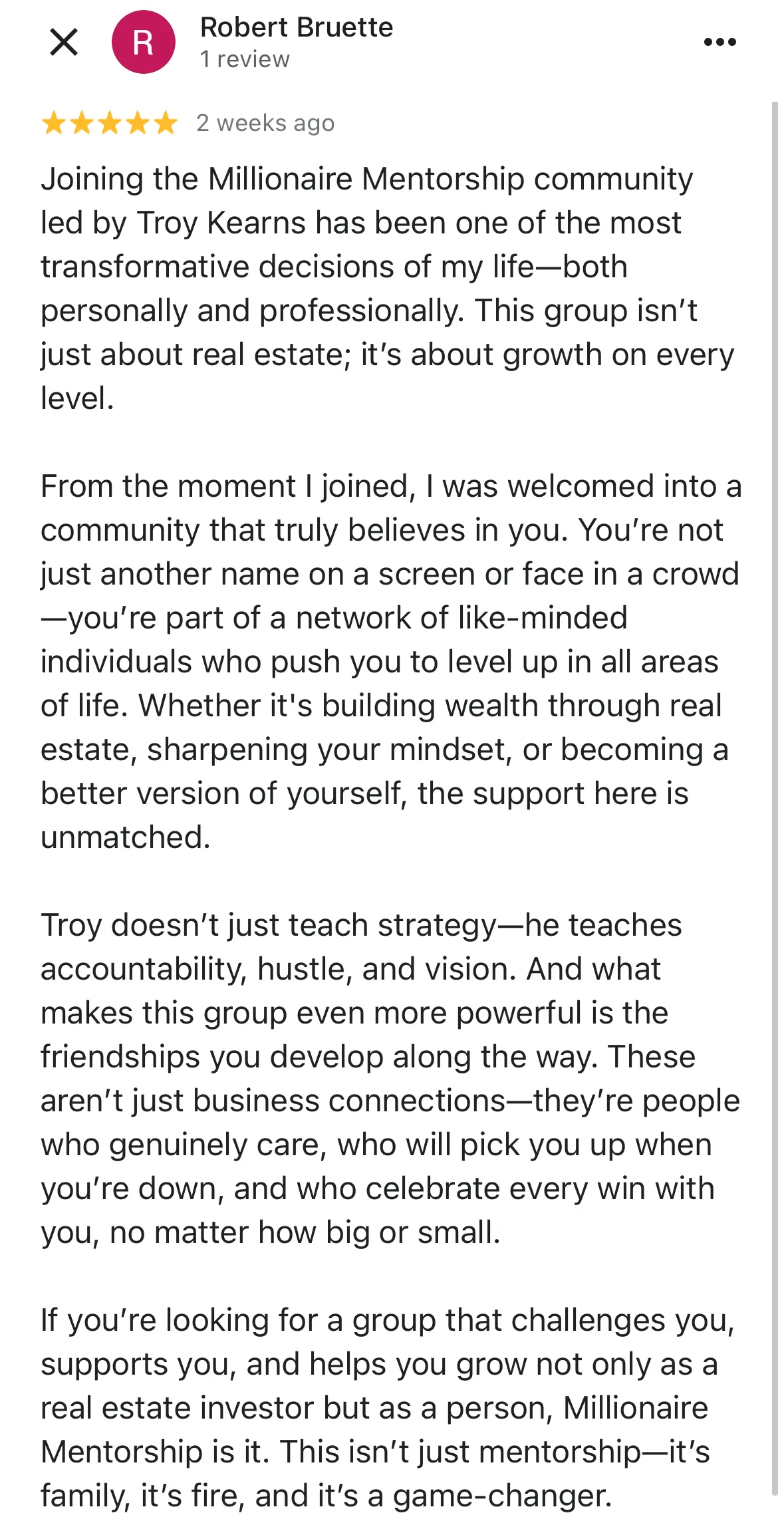Open the three-dot overflow menu

coord(719,42)
